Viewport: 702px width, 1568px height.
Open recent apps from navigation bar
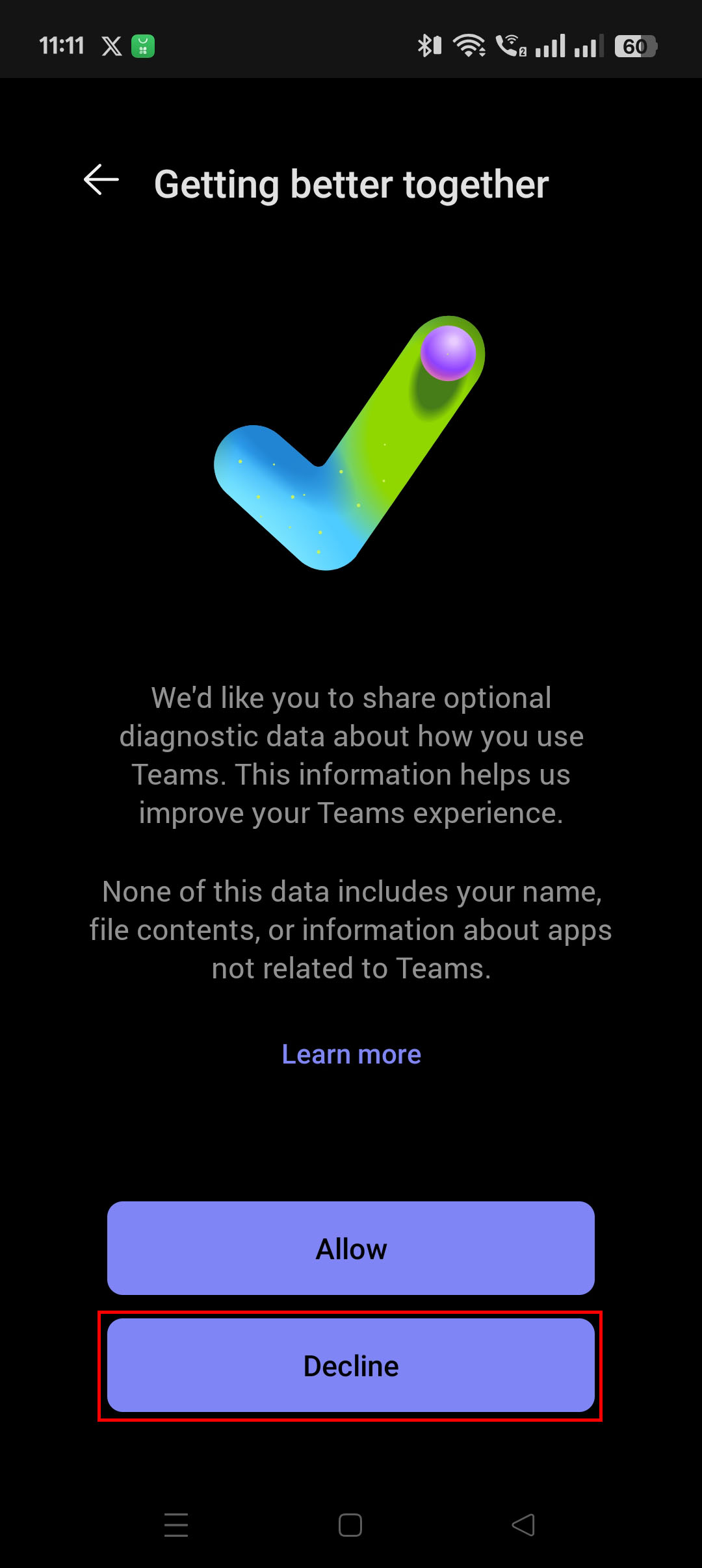point(176,1524)
